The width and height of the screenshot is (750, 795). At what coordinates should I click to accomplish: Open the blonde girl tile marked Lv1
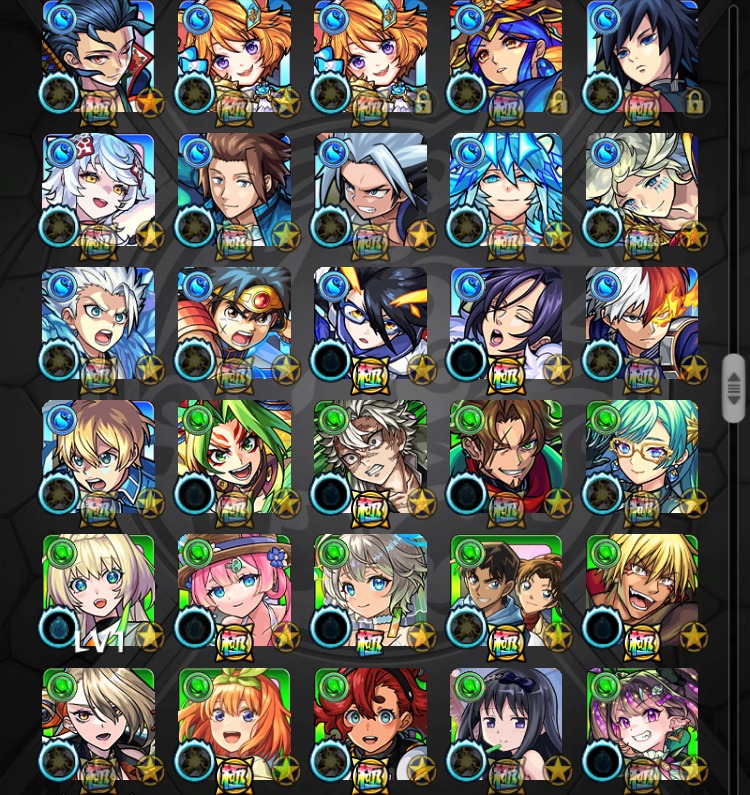(98, 592)
